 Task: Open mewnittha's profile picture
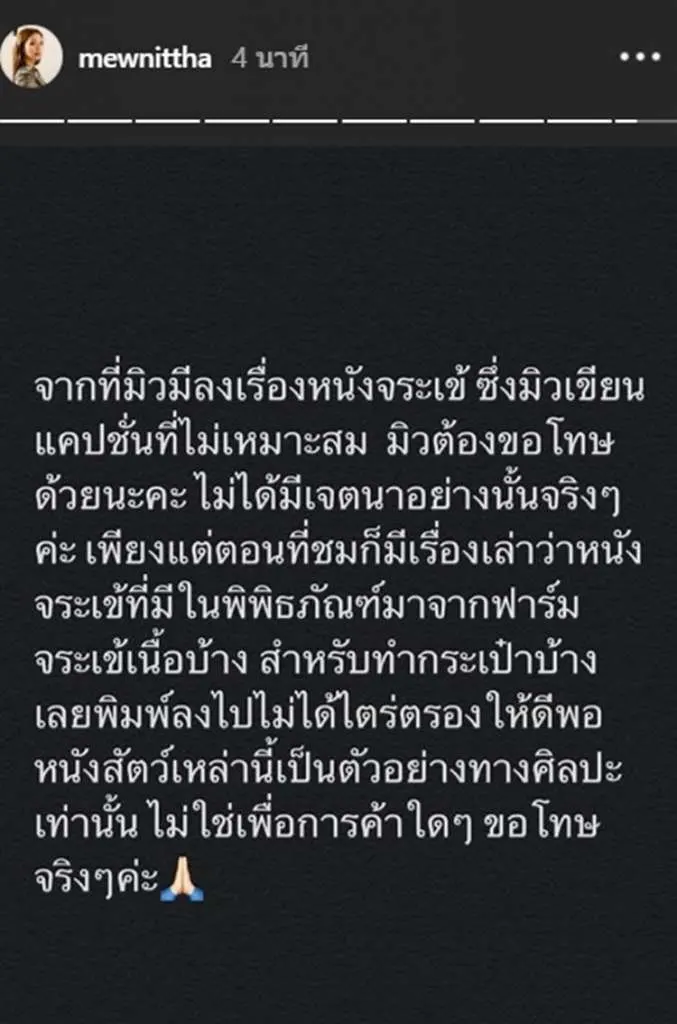[x=31, y=57]
